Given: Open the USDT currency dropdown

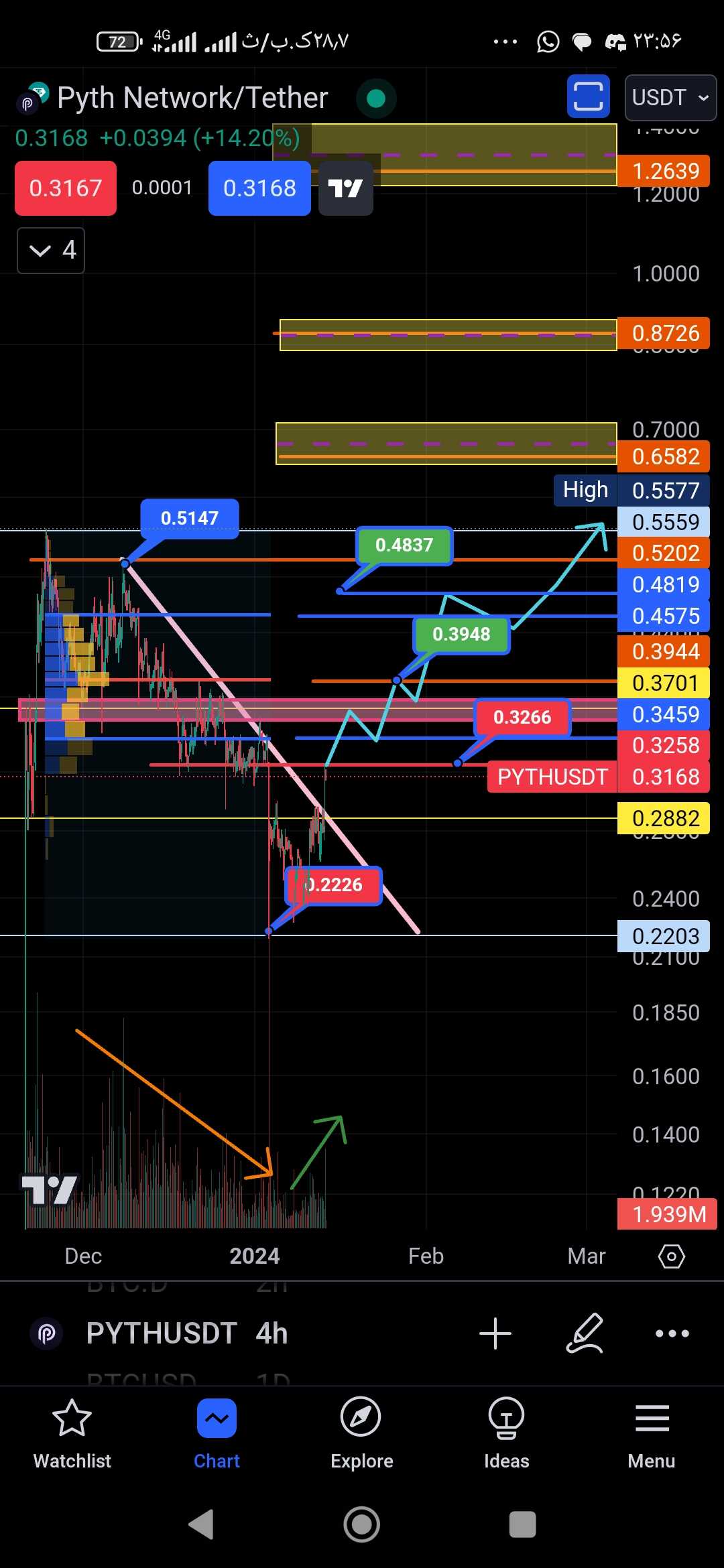Looking at the screenshot, I should point(670,98).
